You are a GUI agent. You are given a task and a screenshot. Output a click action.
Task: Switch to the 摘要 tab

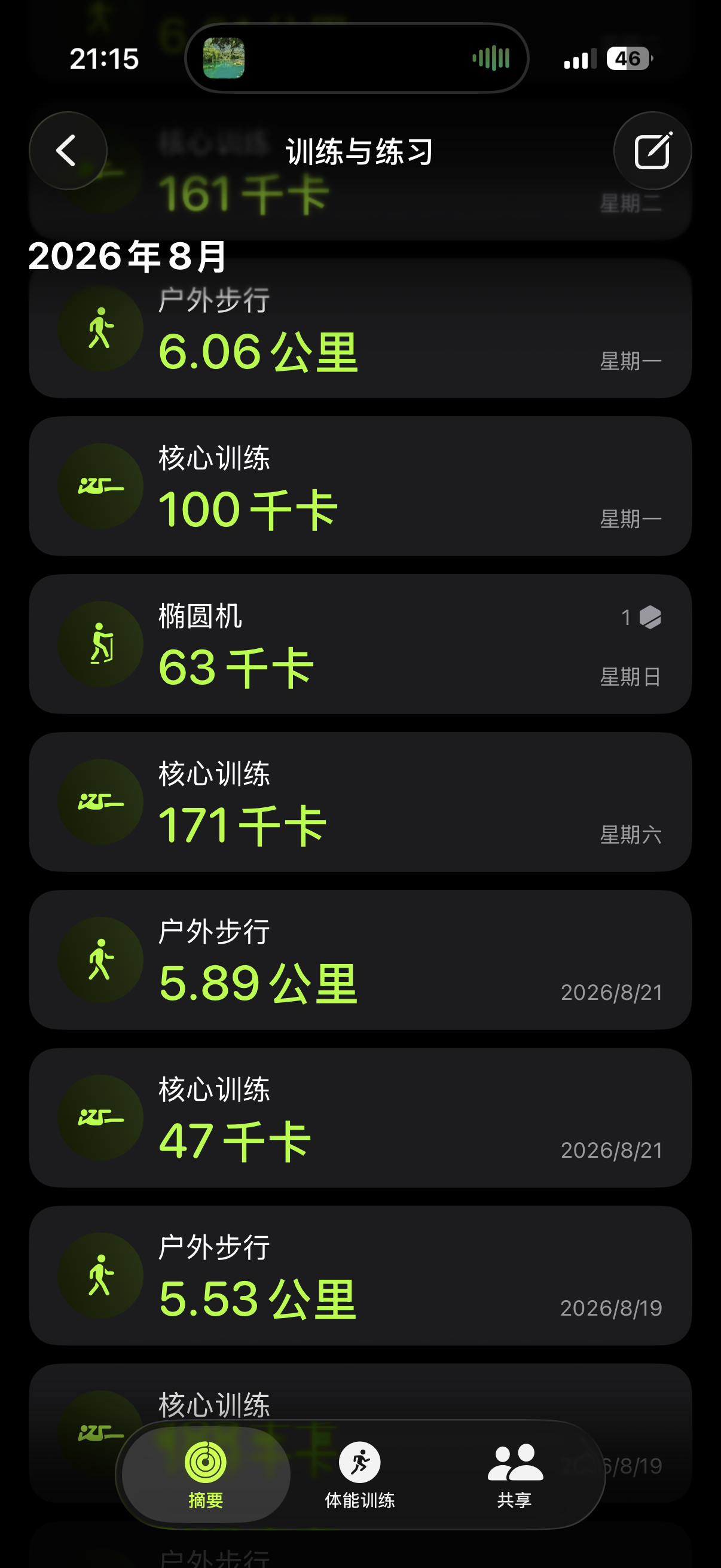coord(206,1474)
